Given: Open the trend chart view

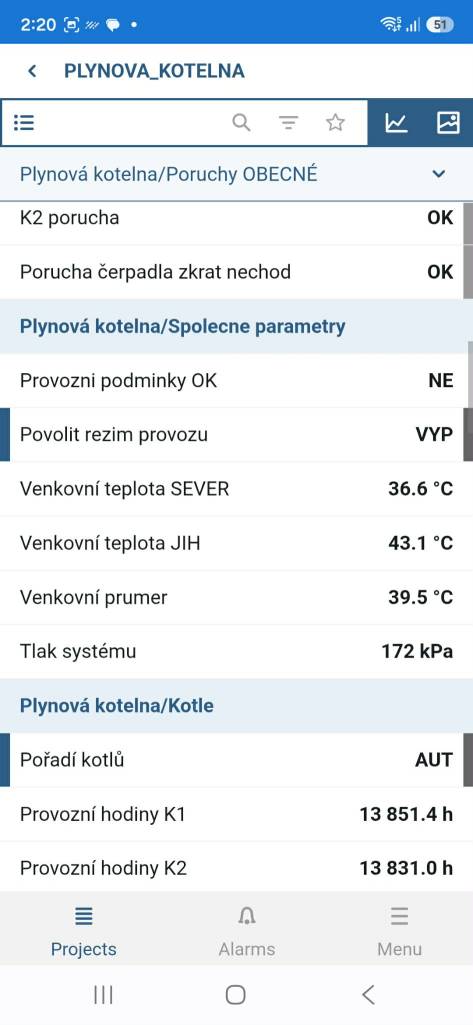Looking at the screenshot, I should point(396,122).
